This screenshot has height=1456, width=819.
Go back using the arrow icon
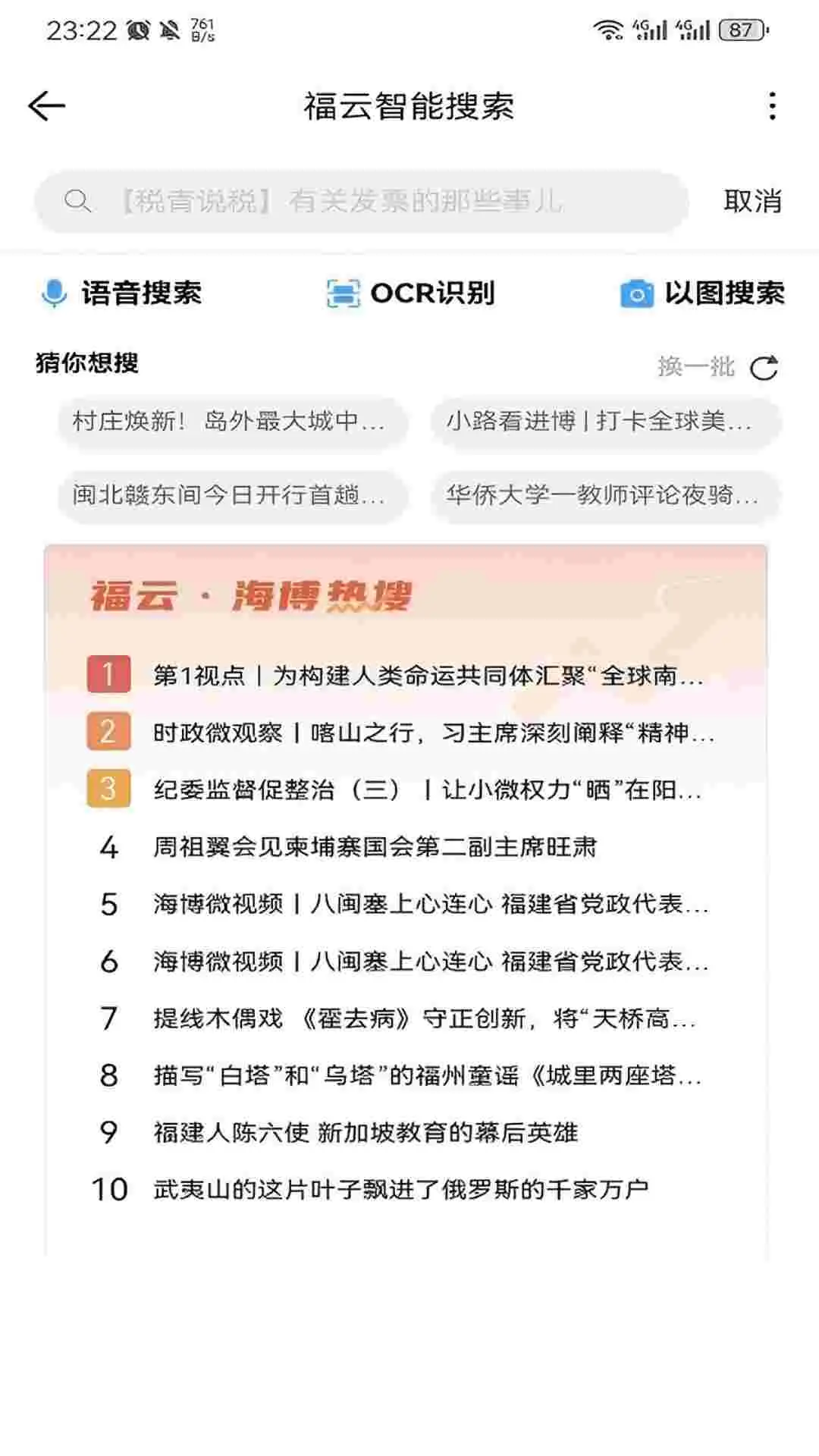coord(47,106)
